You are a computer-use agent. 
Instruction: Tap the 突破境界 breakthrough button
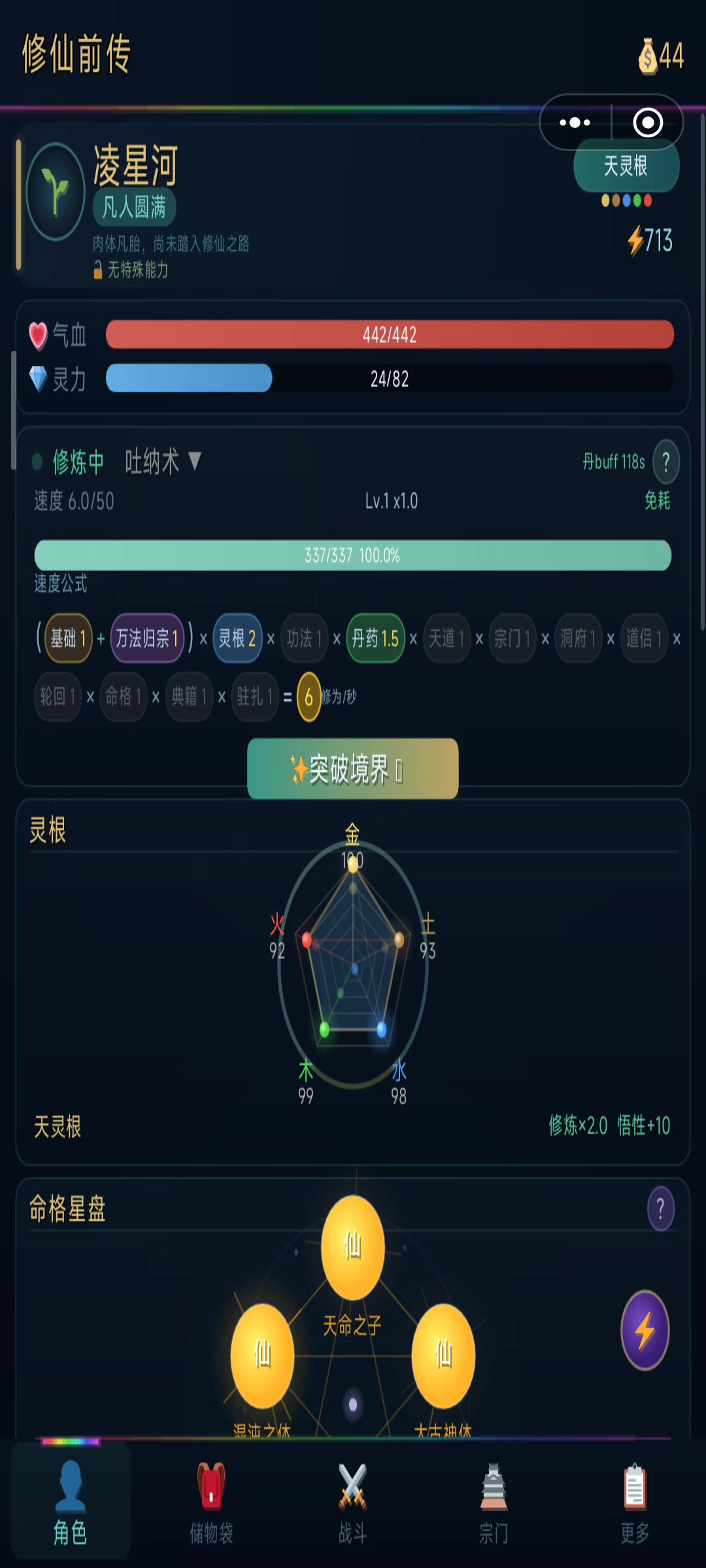(352, 769)
